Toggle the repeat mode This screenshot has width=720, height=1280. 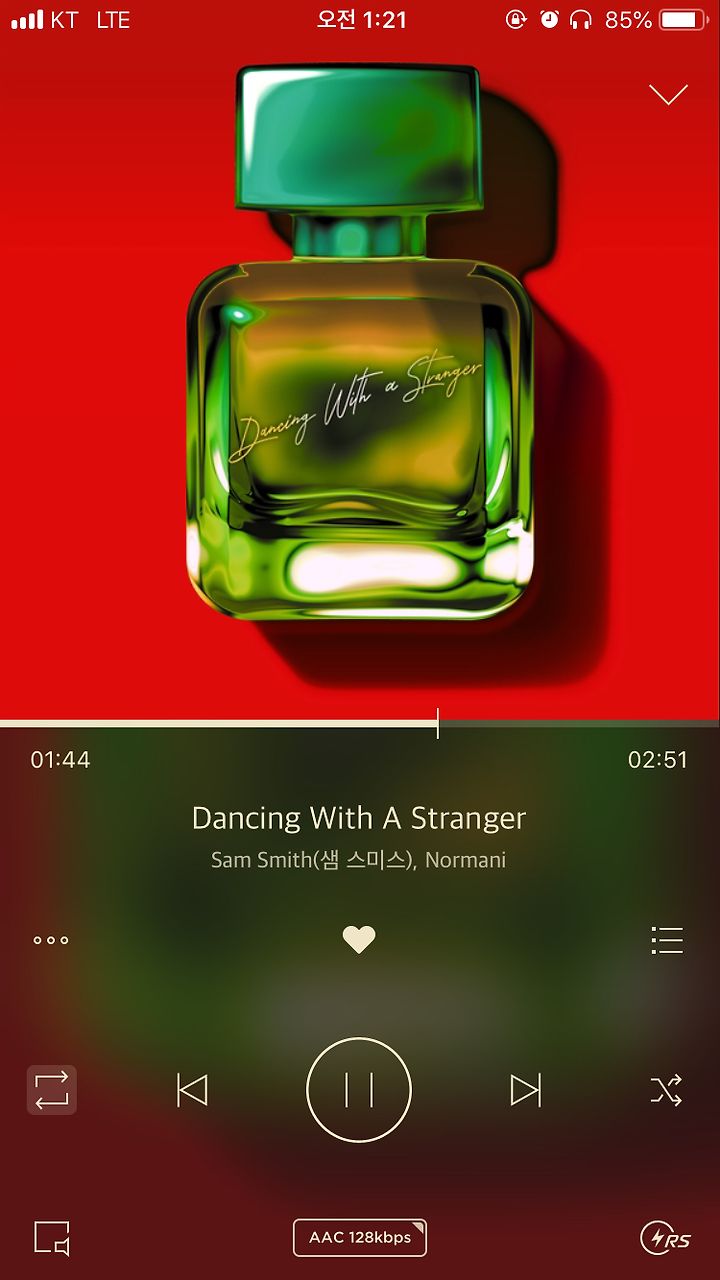(x=52, y=1090)
